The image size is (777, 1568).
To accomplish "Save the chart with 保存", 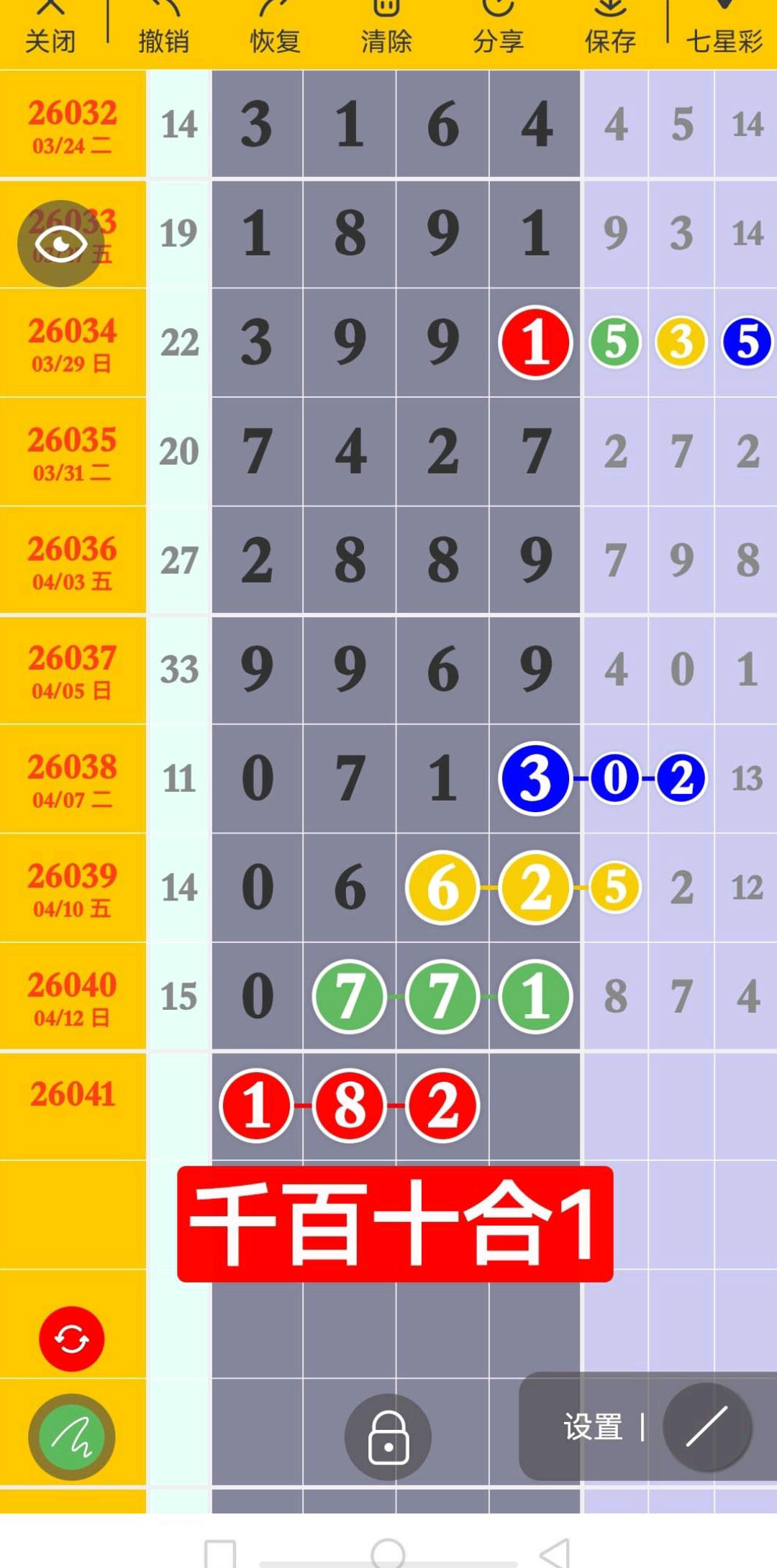I will 610,29.
